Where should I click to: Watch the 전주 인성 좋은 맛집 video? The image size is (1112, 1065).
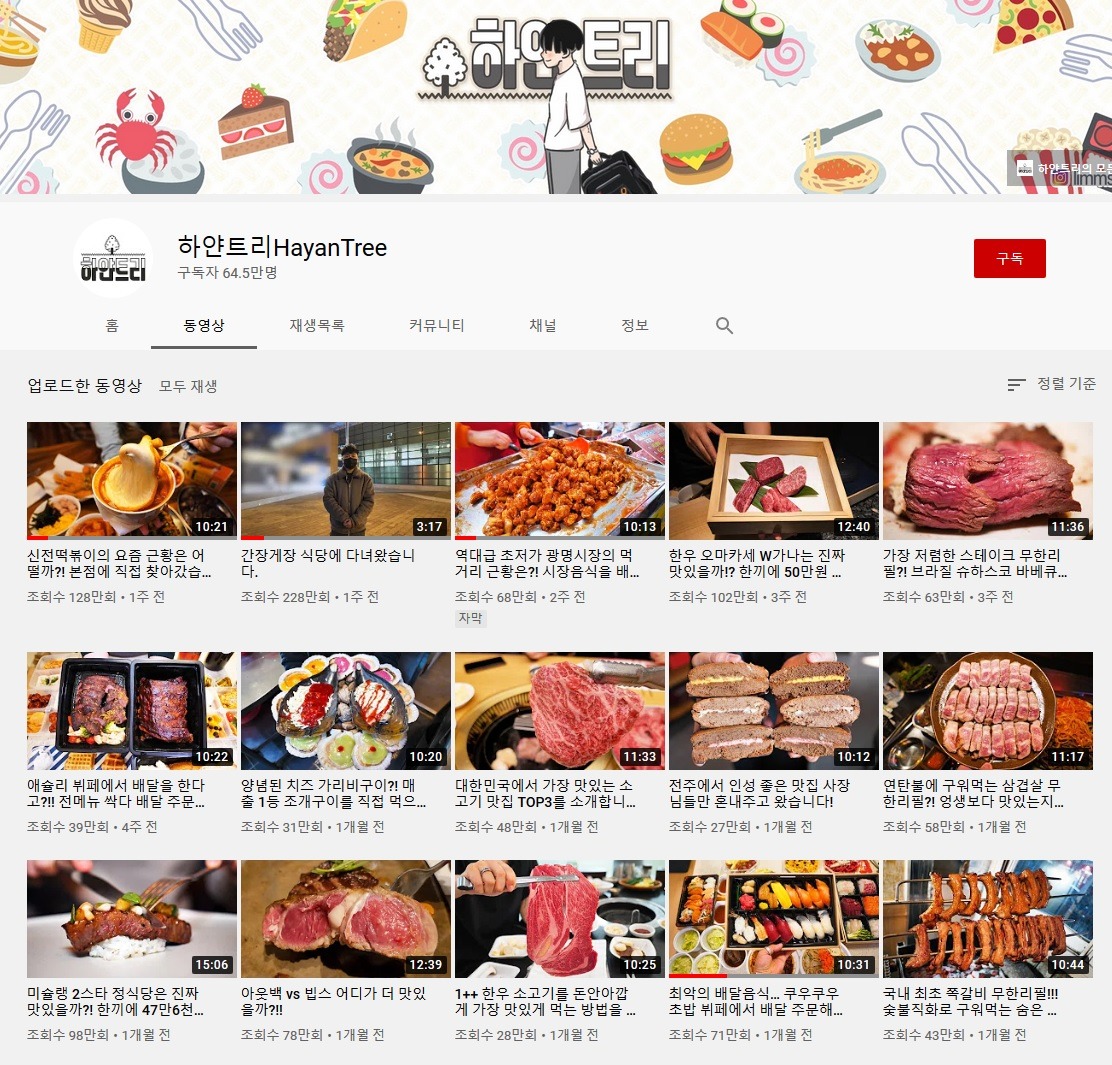coord(773,711)
